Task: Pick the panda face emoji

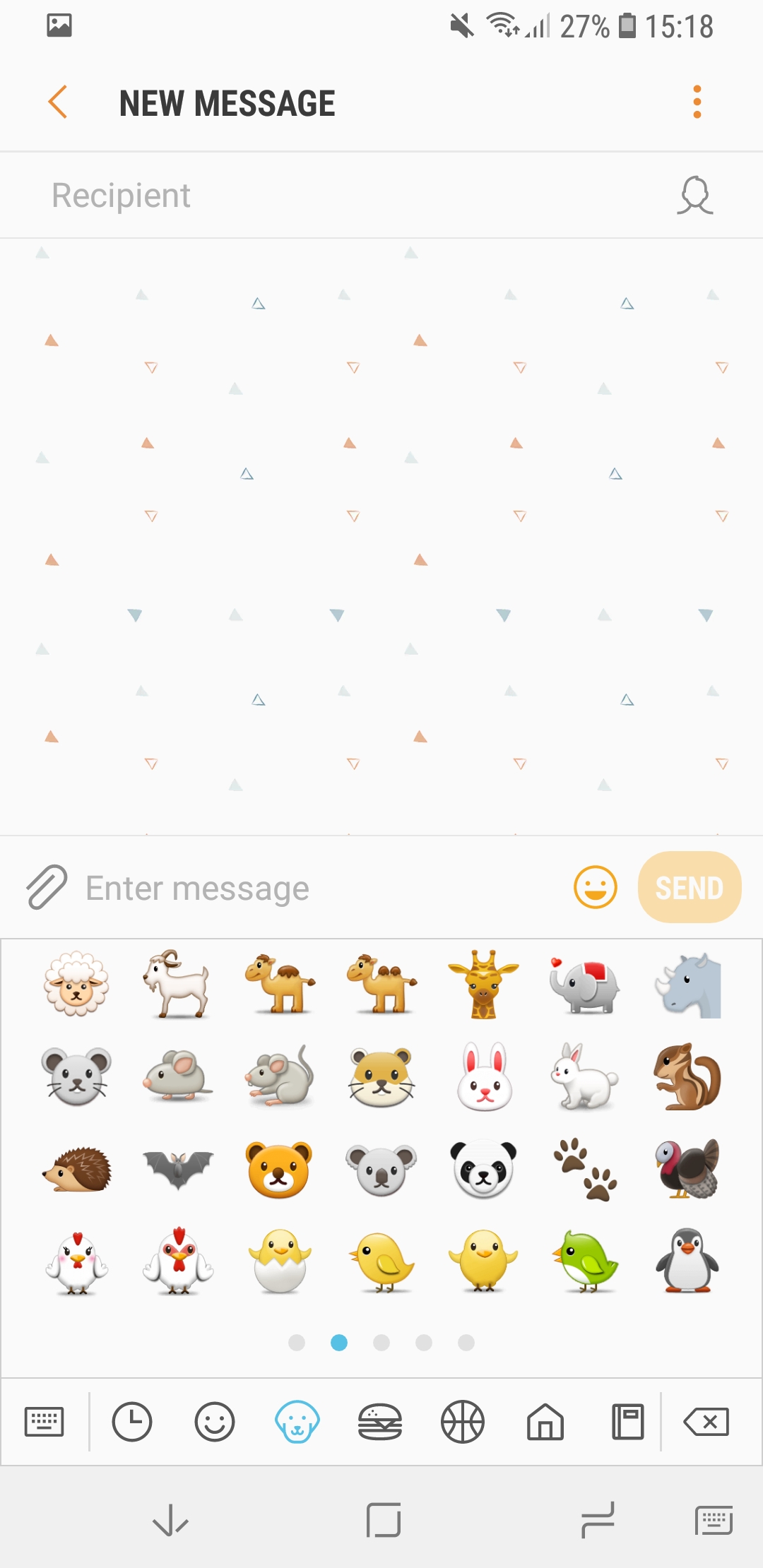Action: [483, 1169]
